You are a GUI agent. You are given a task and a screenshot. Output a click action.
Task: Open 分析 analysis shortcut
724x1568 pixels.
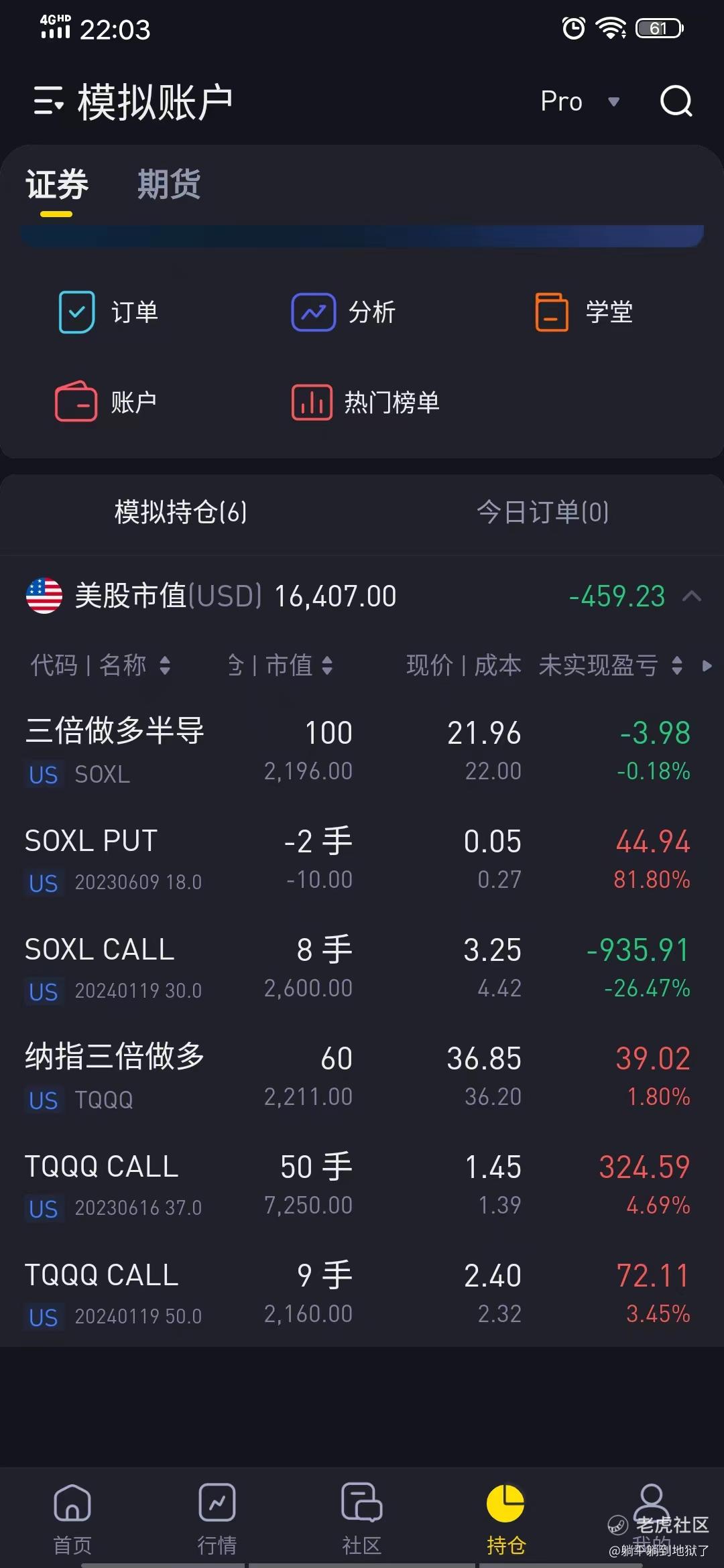pyautogui.click(x=343, y=312)
